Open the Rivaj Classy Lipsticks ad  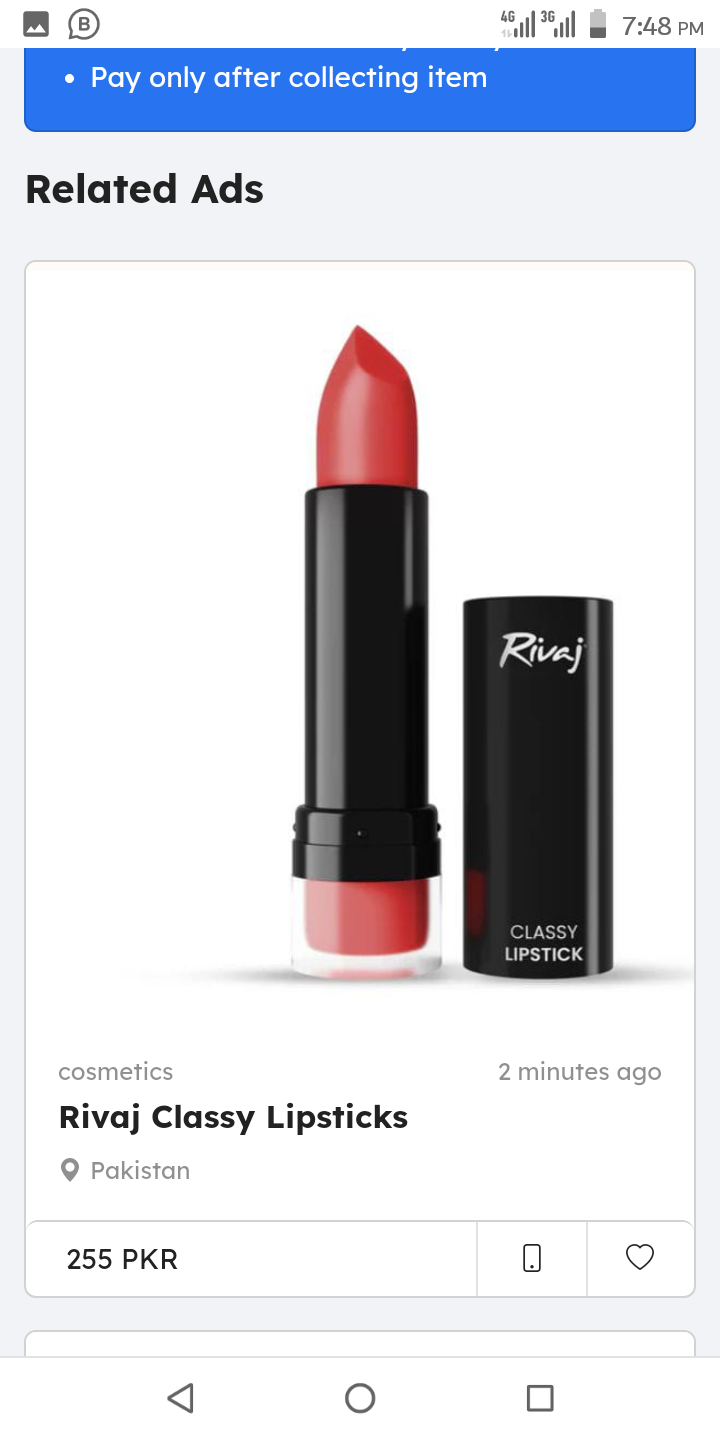(x=234, y=1117)
